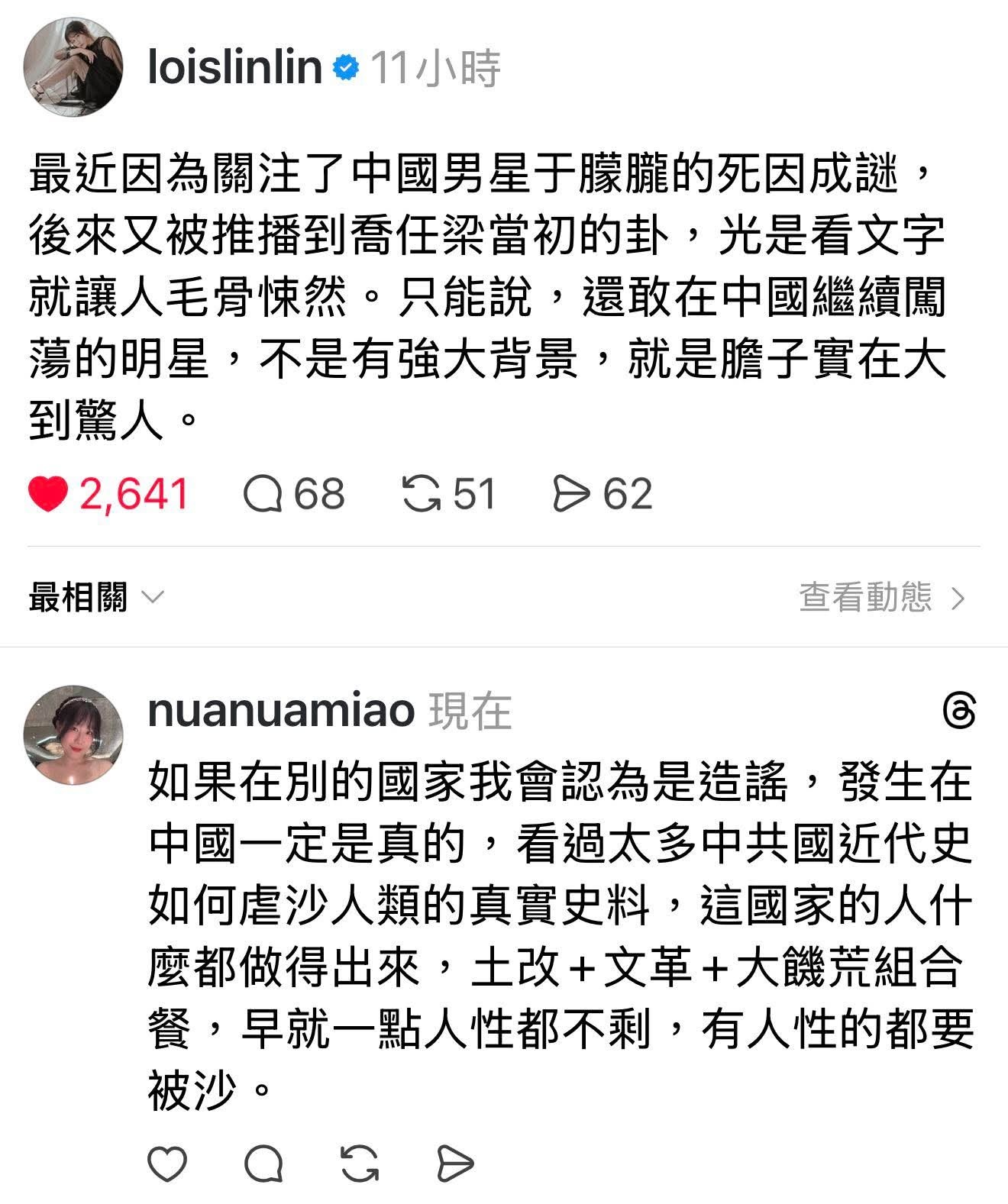
Task: Unlike loislinlin's post with 2,641 likes
Action: point(48,494)
